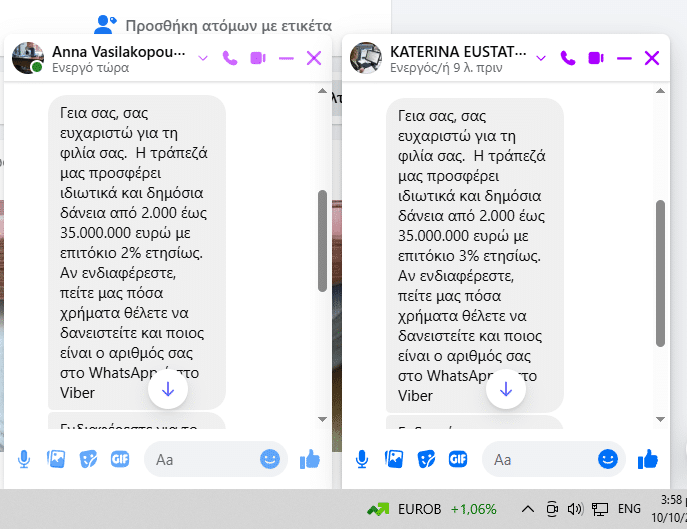Open chat settings chevron for Anna Vasilakopoulou

tap(203, 58)
